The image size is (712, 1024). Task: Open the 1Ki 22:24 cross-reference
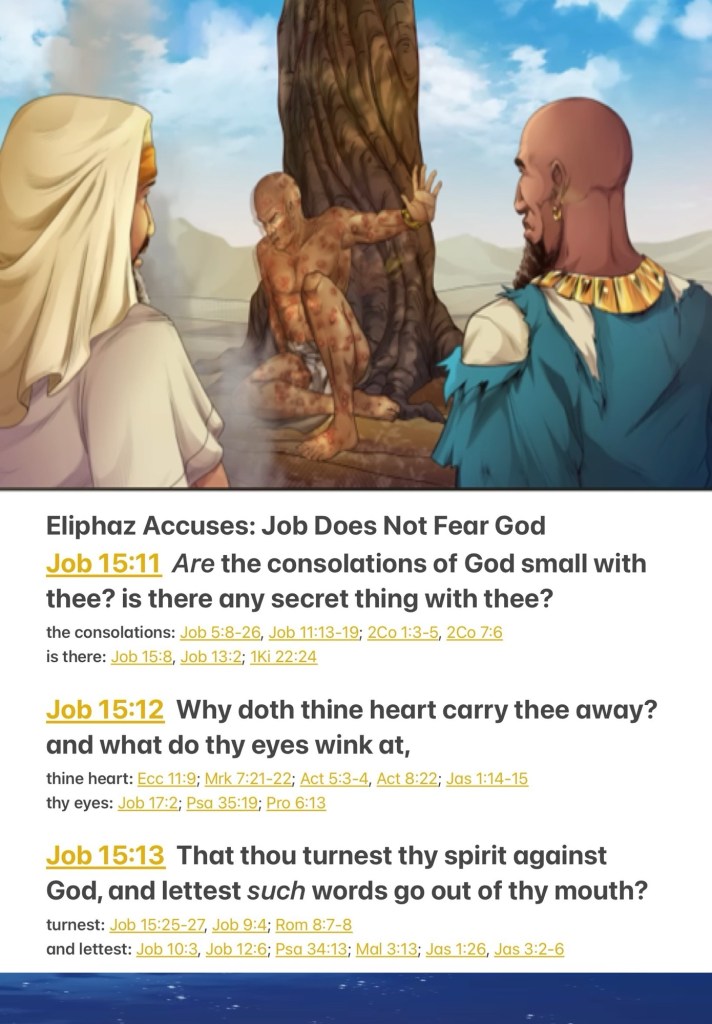pyautogui.click(x=283, y=656)
